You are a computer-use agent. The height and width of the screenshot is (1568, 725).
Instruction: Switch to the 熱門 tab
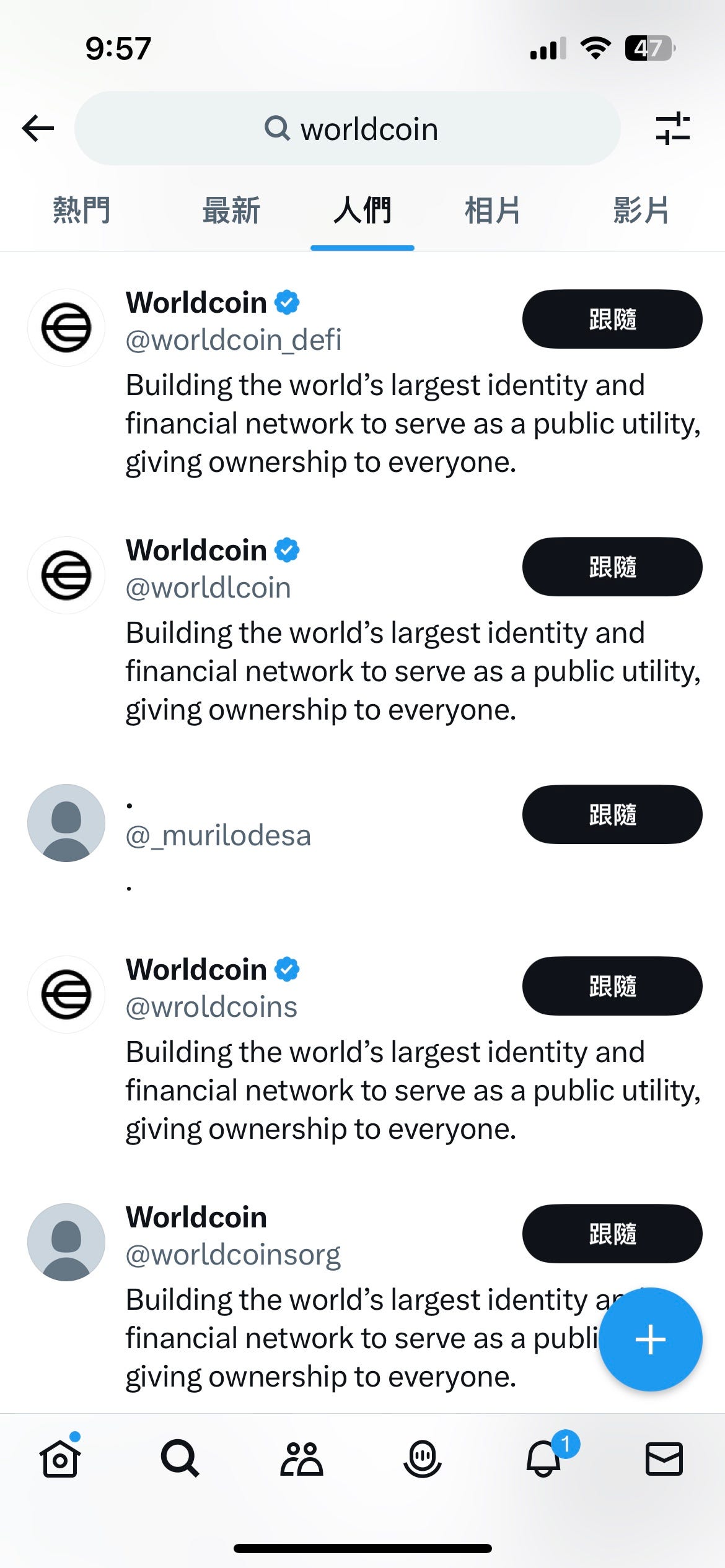(82, 211)
